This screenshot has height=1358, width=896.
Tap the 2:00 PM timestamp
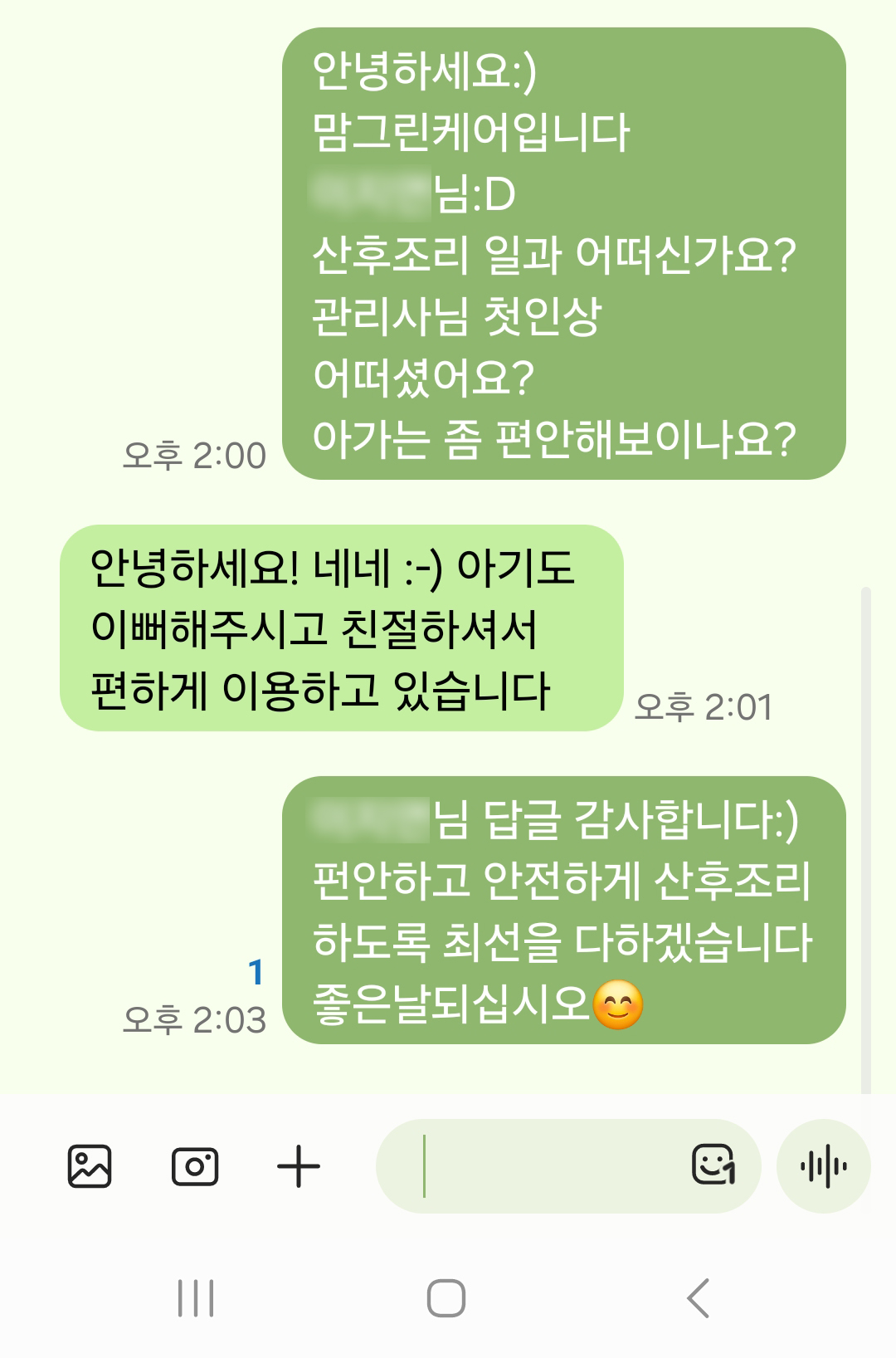(x=193, y=452)
